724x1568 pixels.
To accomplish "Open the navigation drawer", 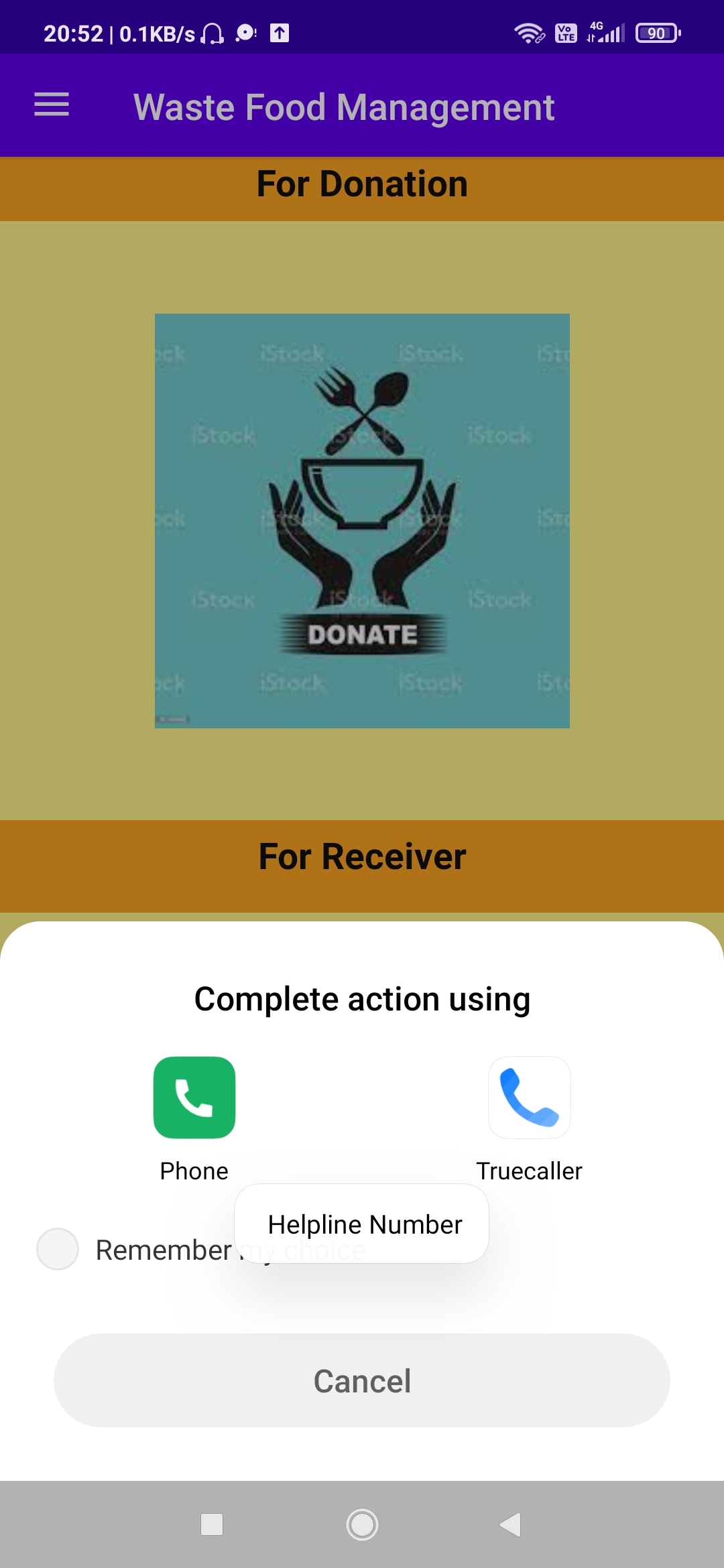I will (51, 105).
